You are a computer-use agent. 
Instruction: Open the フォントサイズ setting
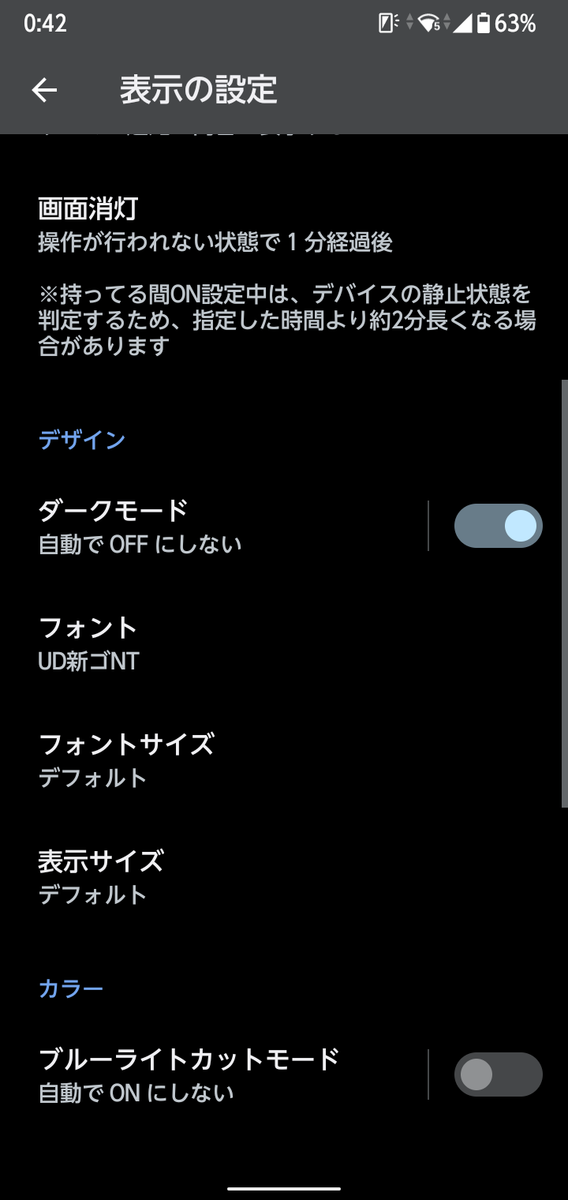284,759
